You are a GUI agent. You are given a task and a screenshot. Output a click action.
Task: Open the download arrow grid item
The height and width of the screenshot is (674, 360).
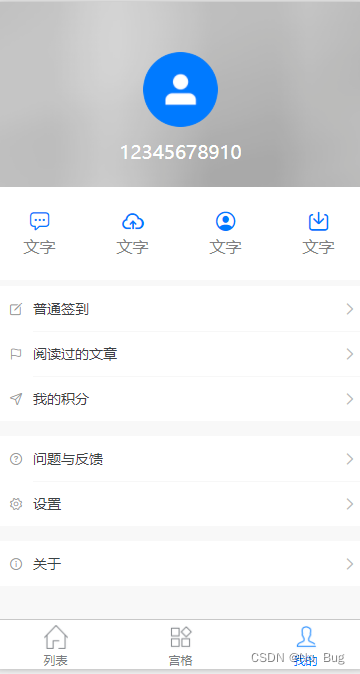[x=318, y=233]
